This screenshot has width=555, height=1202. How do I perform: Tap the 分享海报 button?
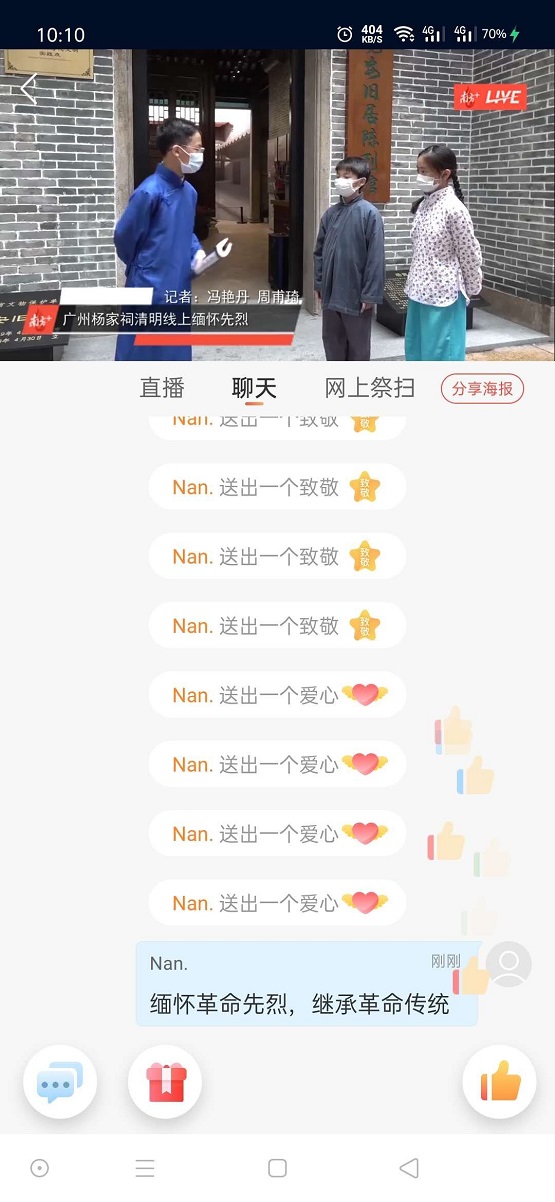pos(483,389)
